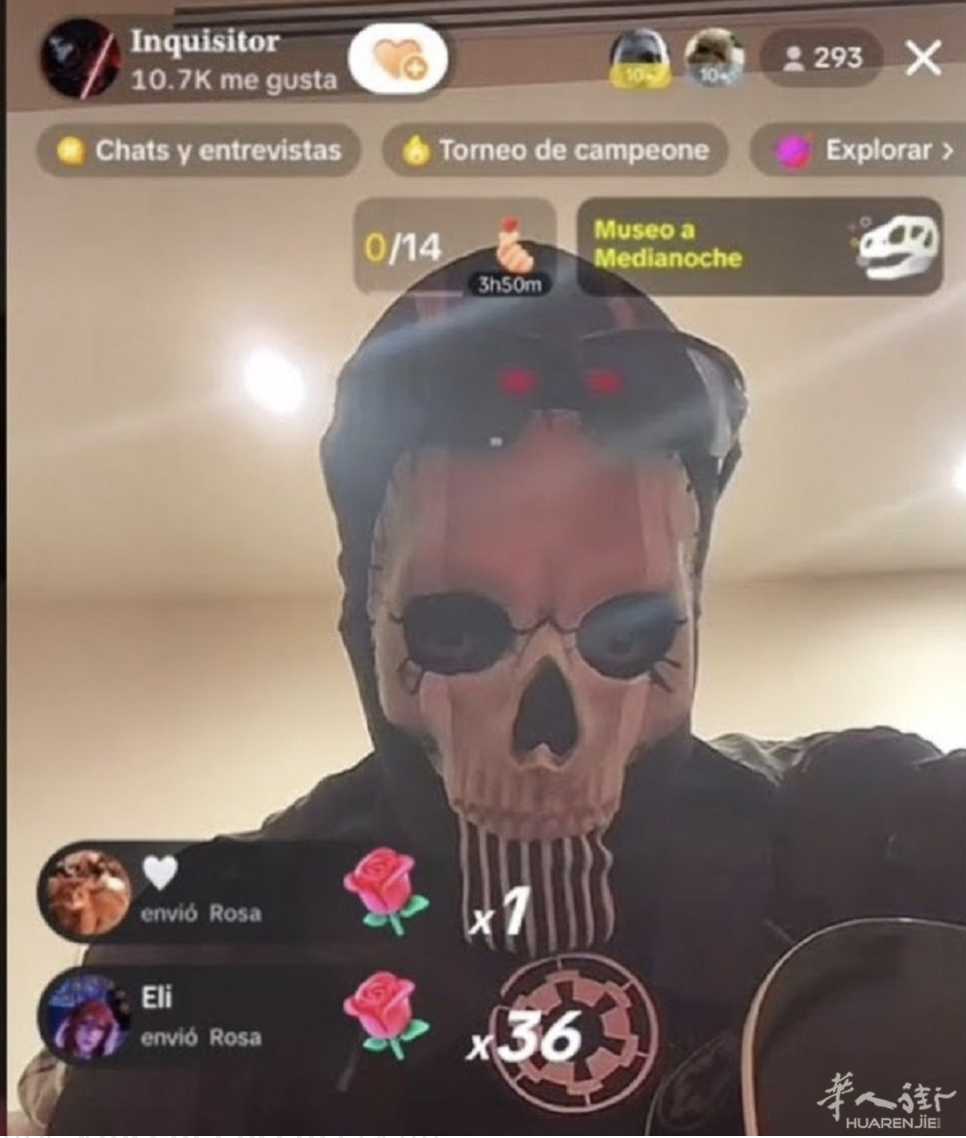Open the 0/14 goal widget
The width and height of the screenshot is (966, 1138).
pos(454,246)
